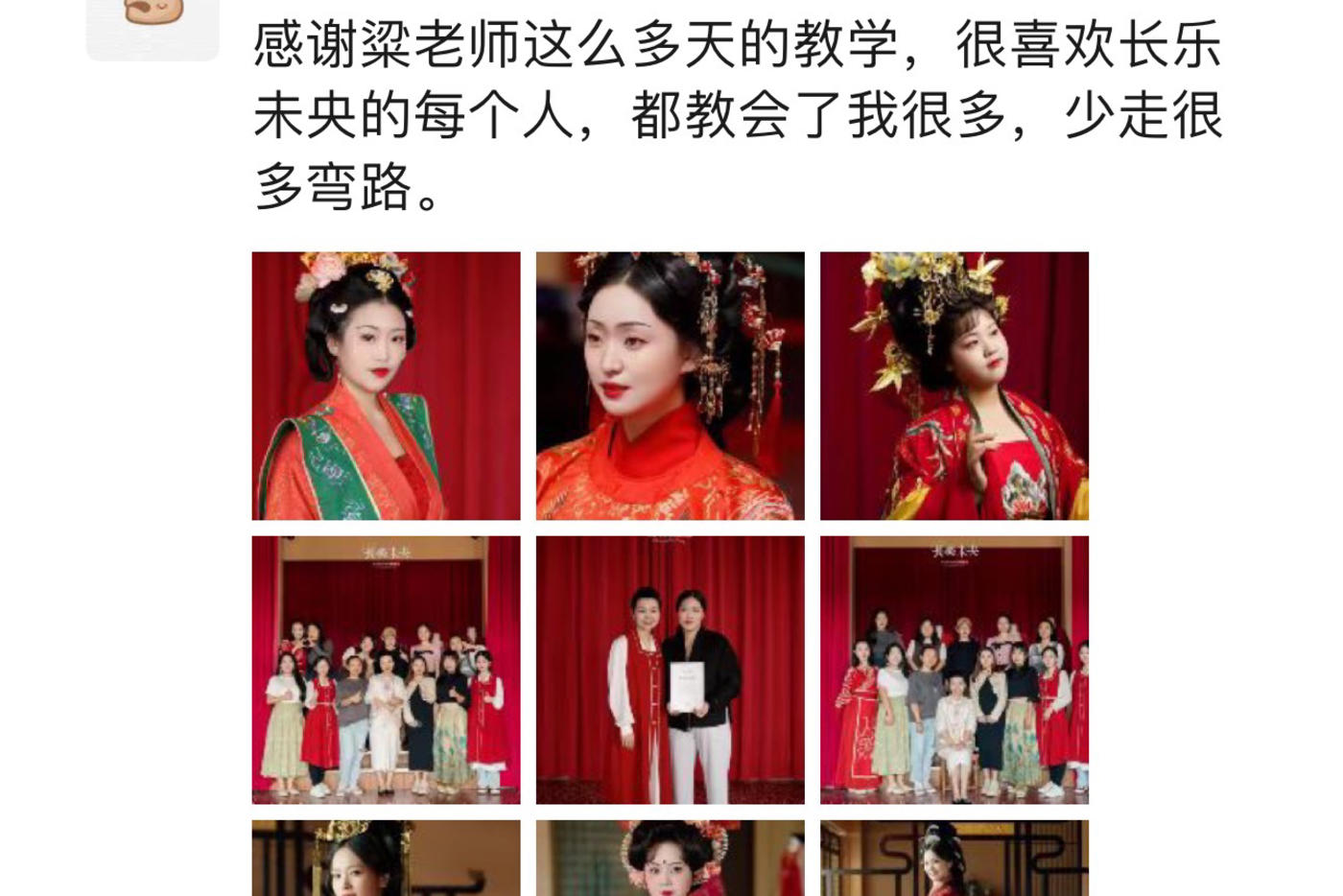This screenshot has height=896, width=1343.
Task: View the first group photo on stage
Action: tap(386, 670)
